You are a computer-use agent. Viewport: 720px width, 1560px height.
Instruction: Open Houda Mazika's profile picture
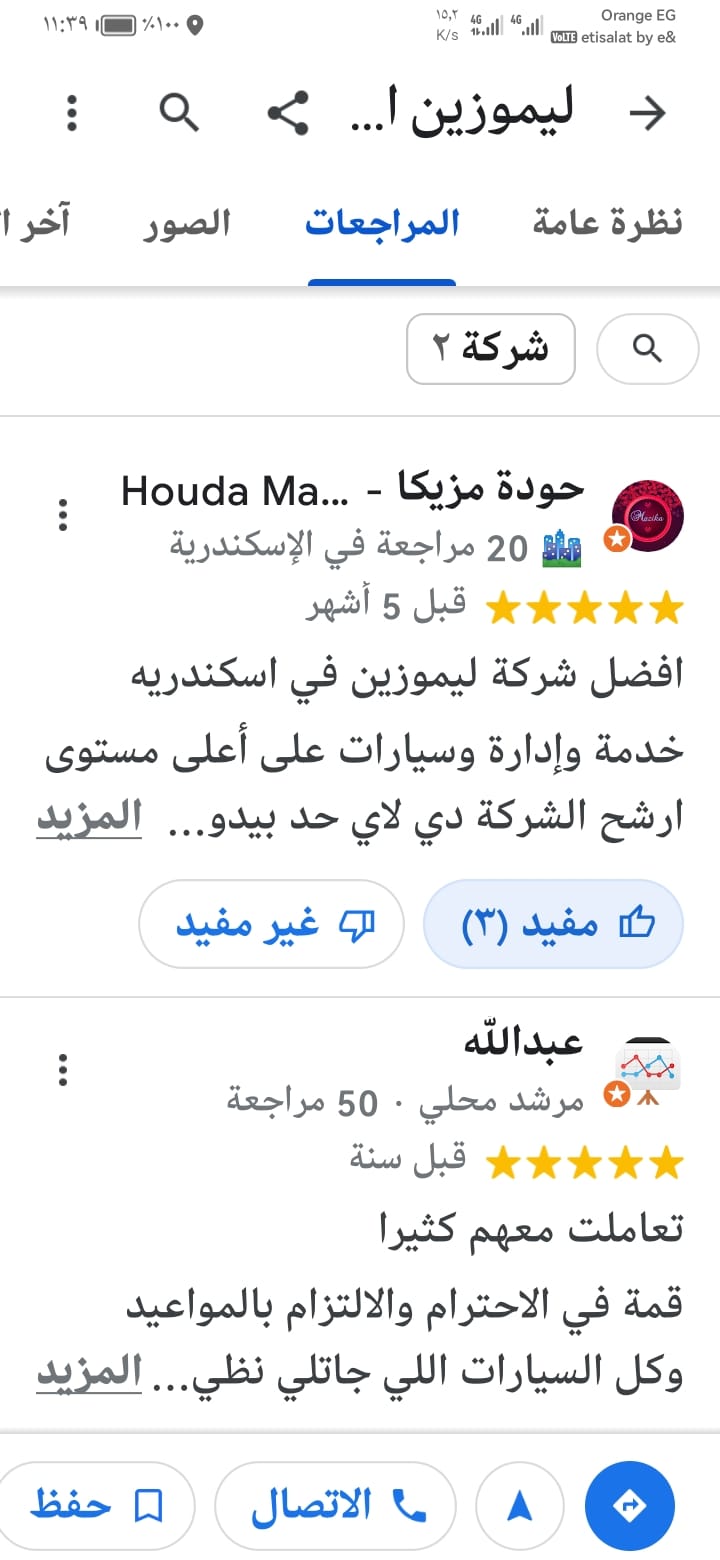646,516
